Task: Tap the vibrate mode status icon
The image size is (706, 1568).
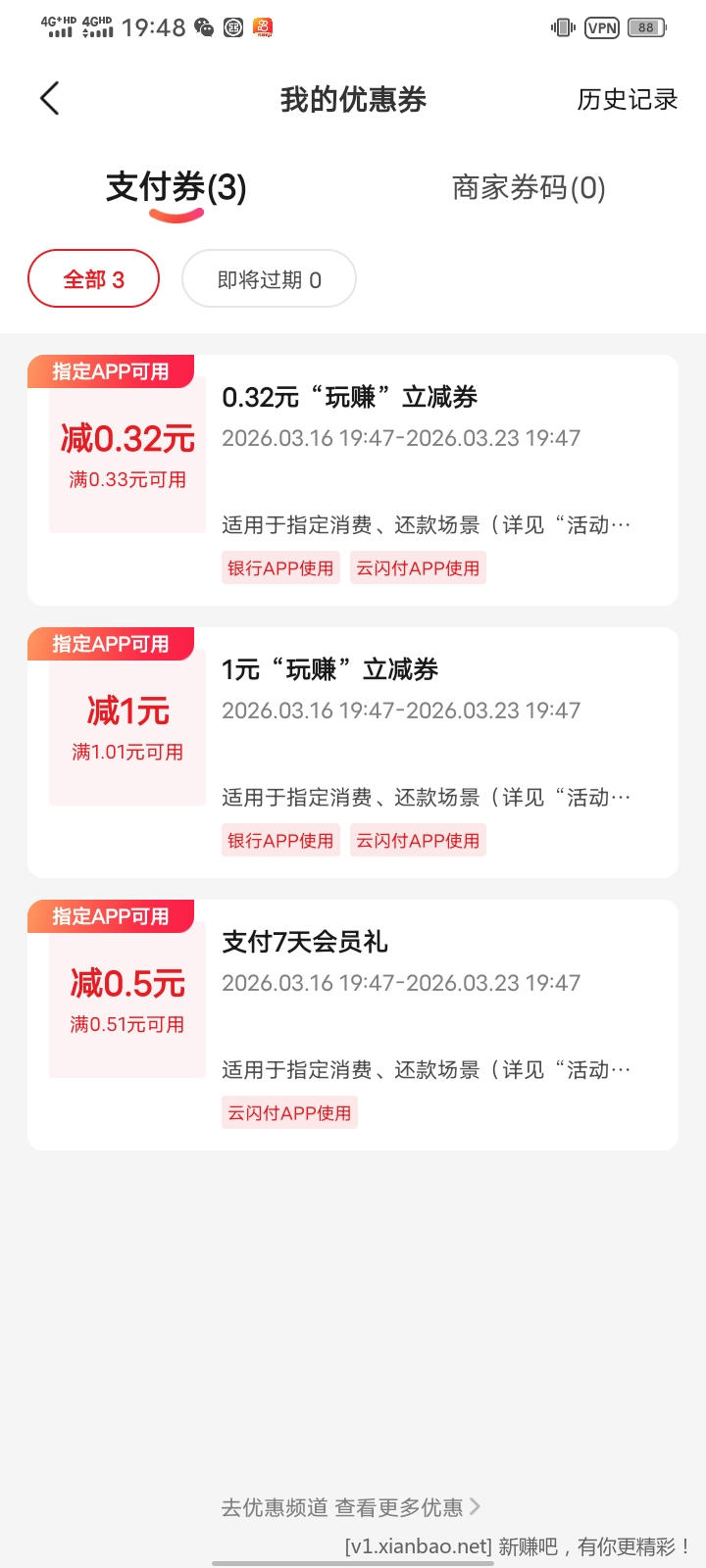Action: (x=560, y=26)
